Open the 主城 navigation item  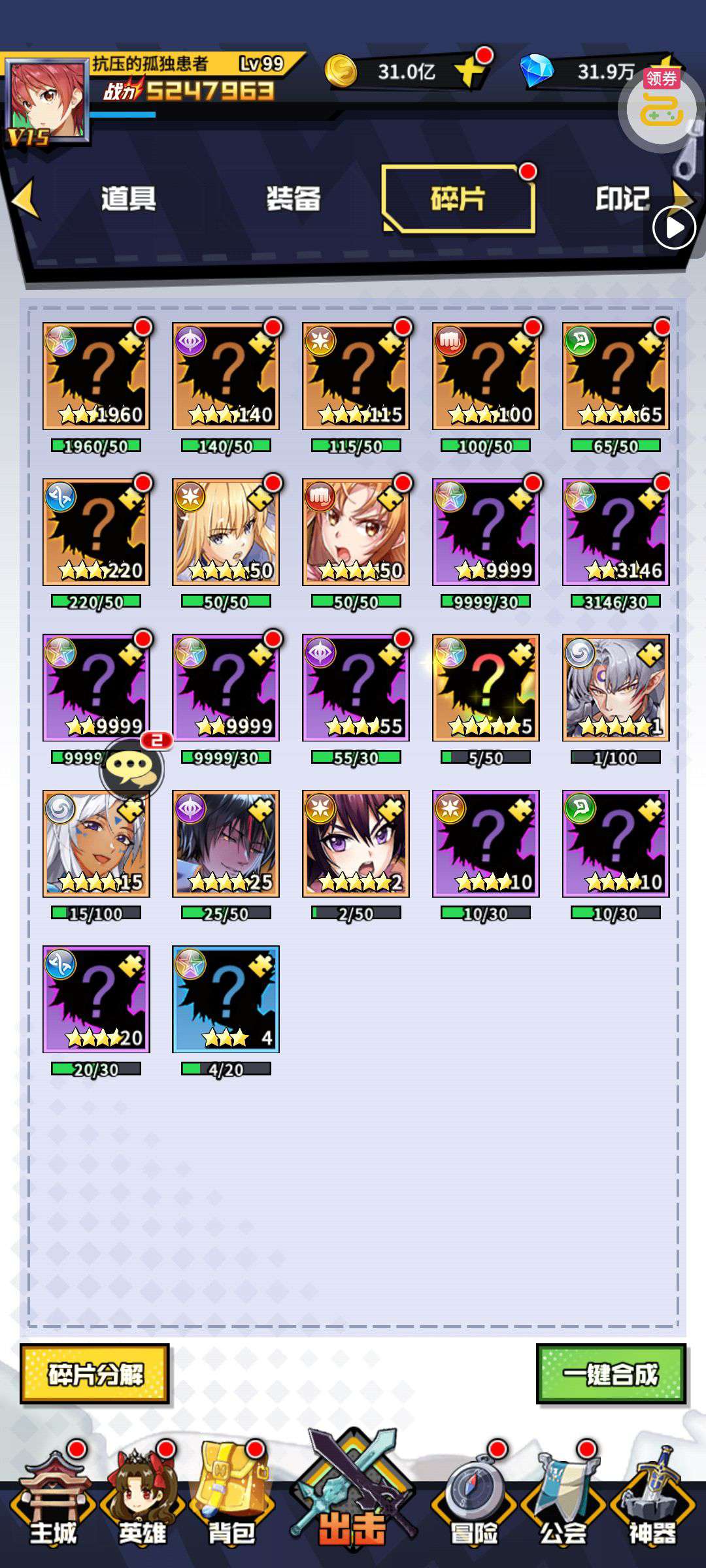[54, 1497]
